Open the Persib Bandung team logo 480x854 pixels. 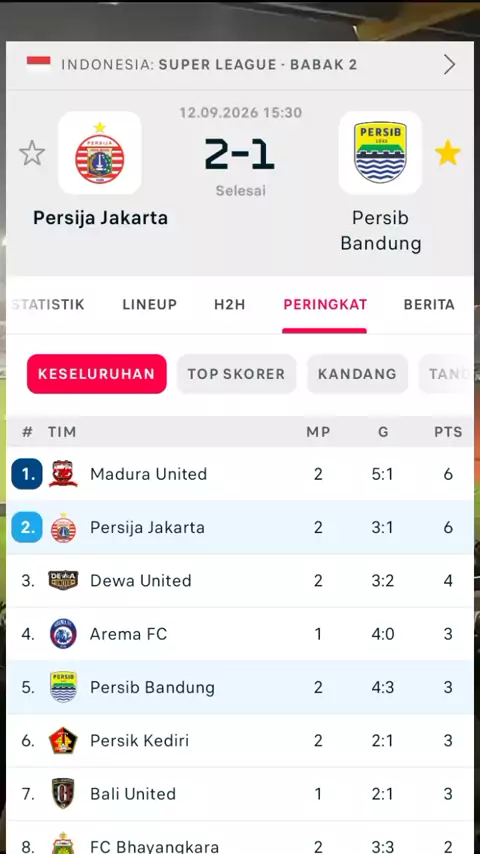coord(380,153)
